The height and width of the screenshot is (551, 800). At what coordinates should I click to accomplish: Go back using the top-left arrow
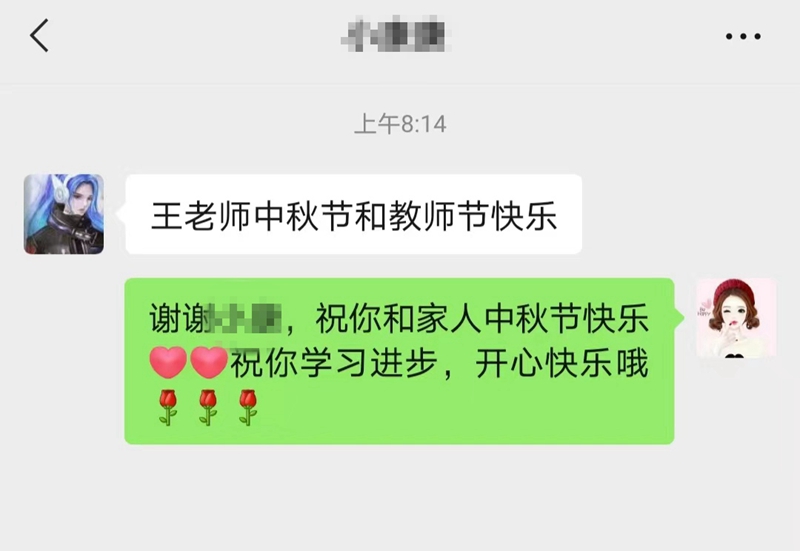39,36
